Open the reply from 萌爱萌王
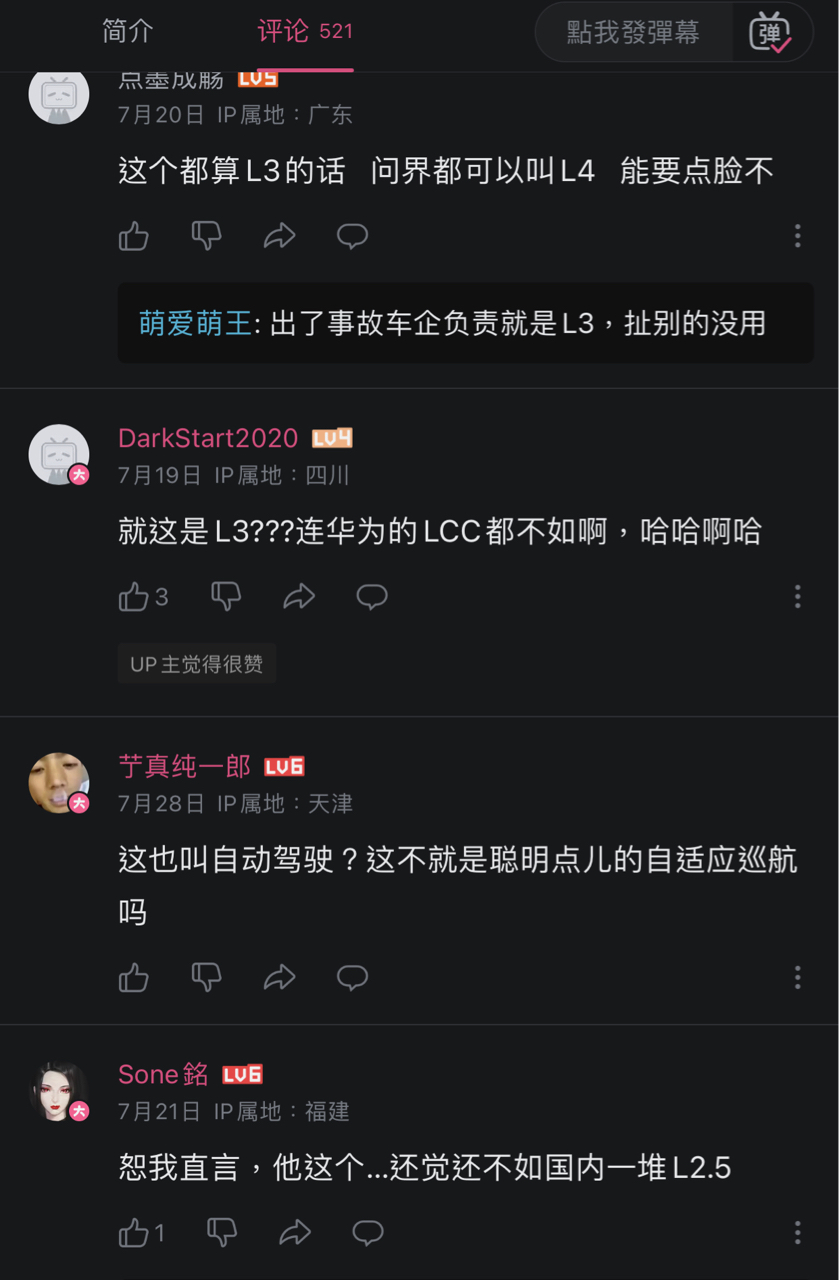This screenshot has height=1280, width=839. coord(465,323)
